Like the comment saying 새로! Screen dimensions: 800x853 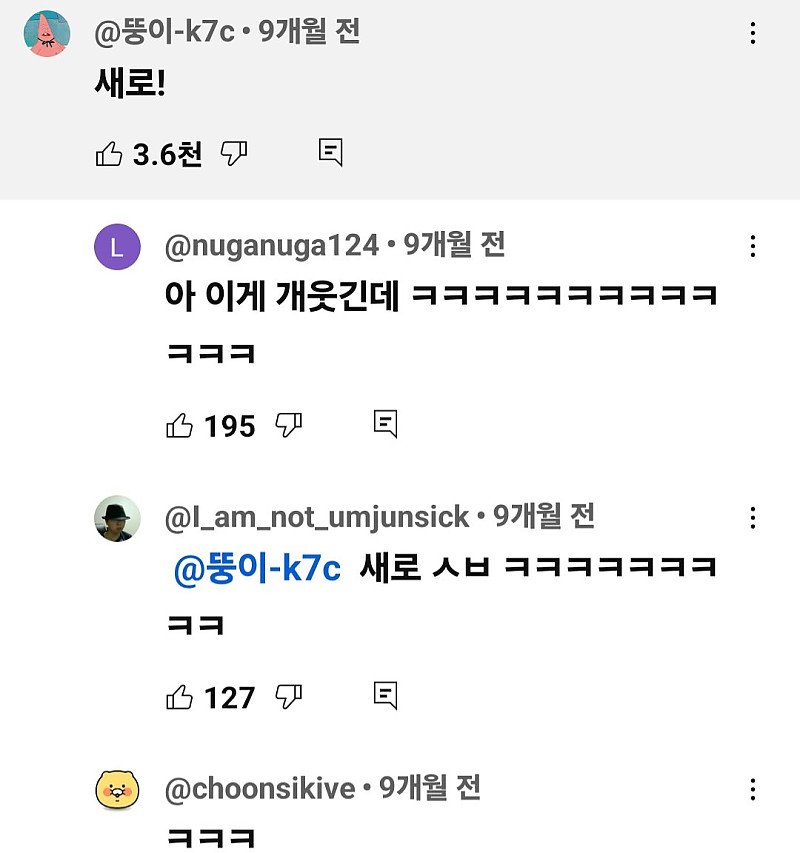tap(110, 153)
